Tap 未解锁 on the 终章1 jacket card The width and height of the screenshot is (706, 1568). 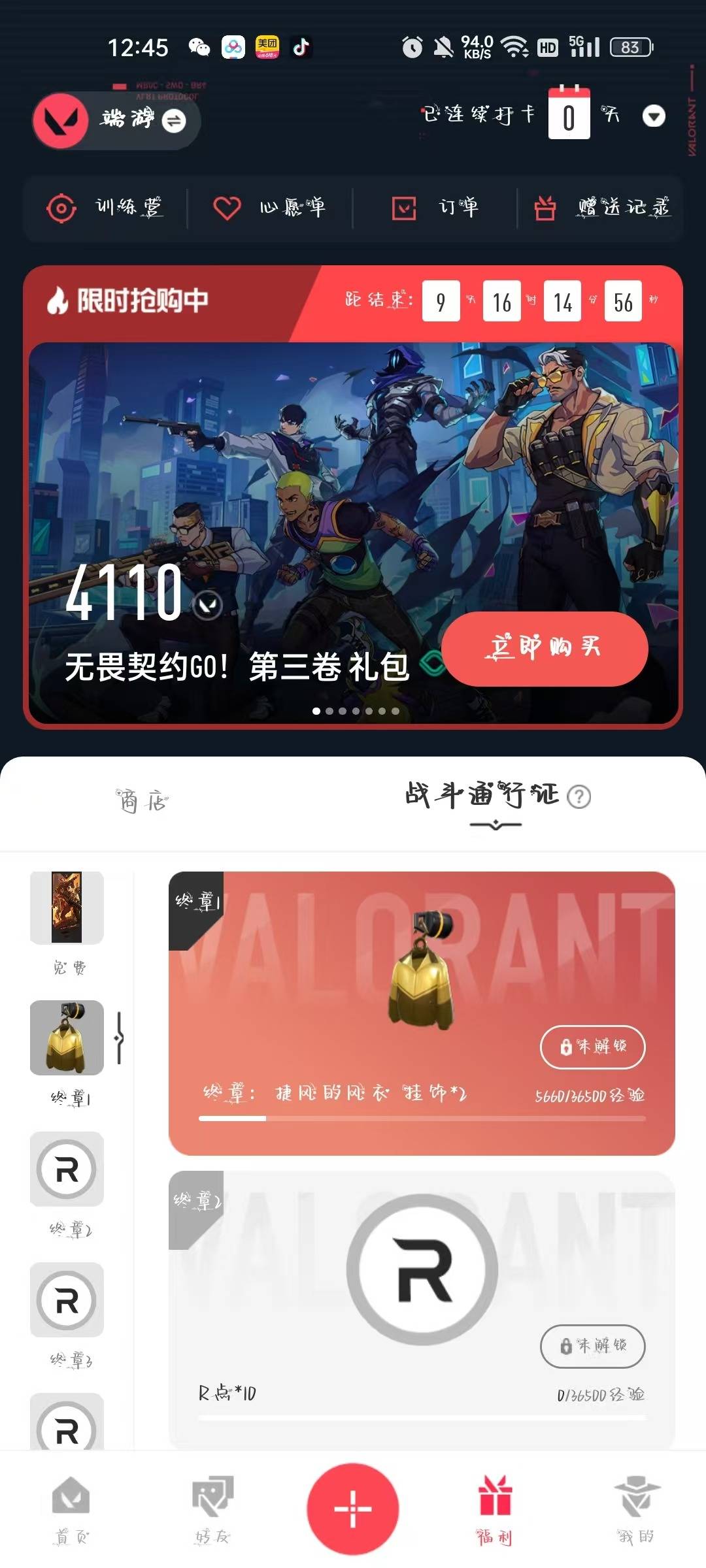coord(592,1047)
